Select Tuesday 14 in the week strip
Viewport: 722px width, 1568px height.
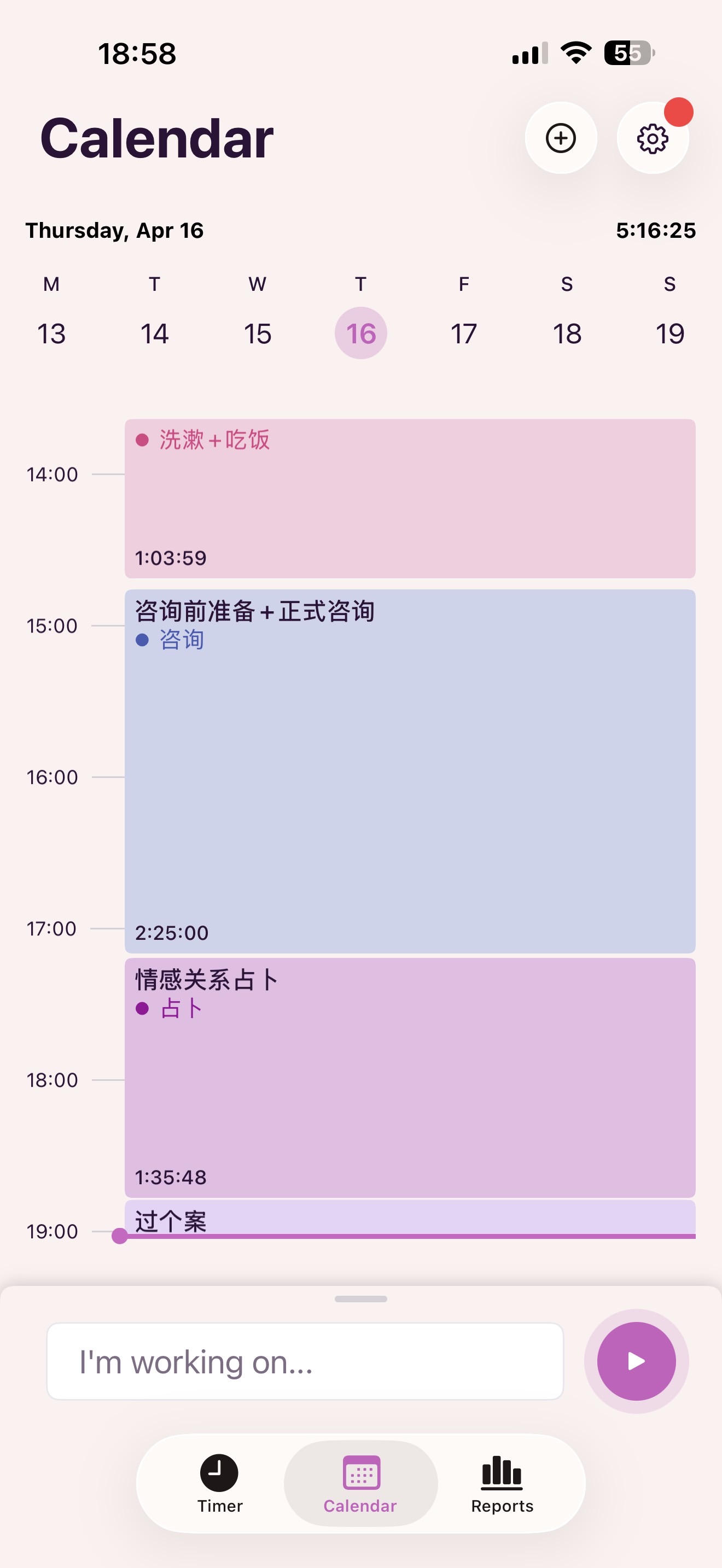[x=154, y=333]
